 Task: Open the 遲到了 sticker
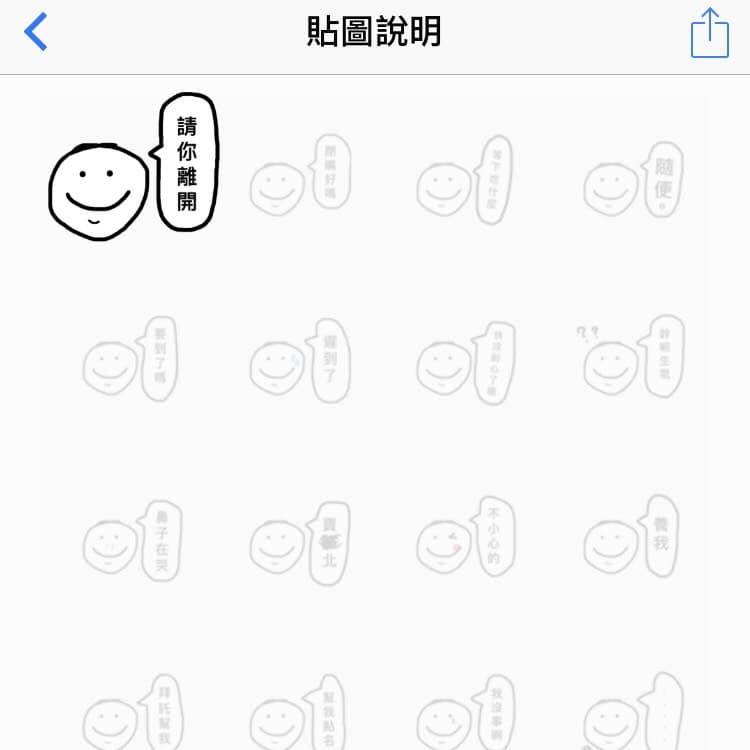[x=299, y=362]
